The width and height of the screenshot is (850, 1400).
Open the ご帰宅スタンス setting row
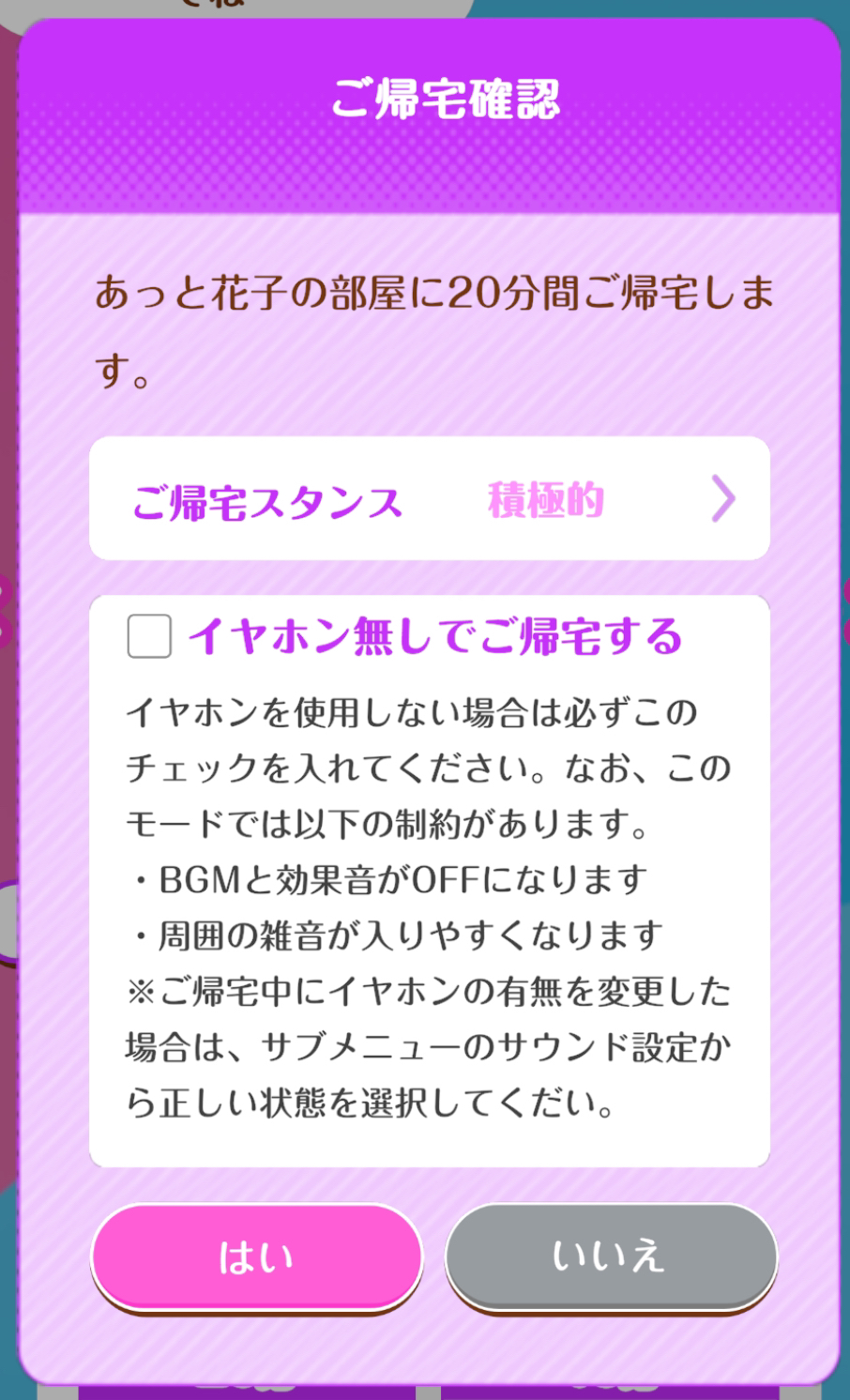[430, 498]
